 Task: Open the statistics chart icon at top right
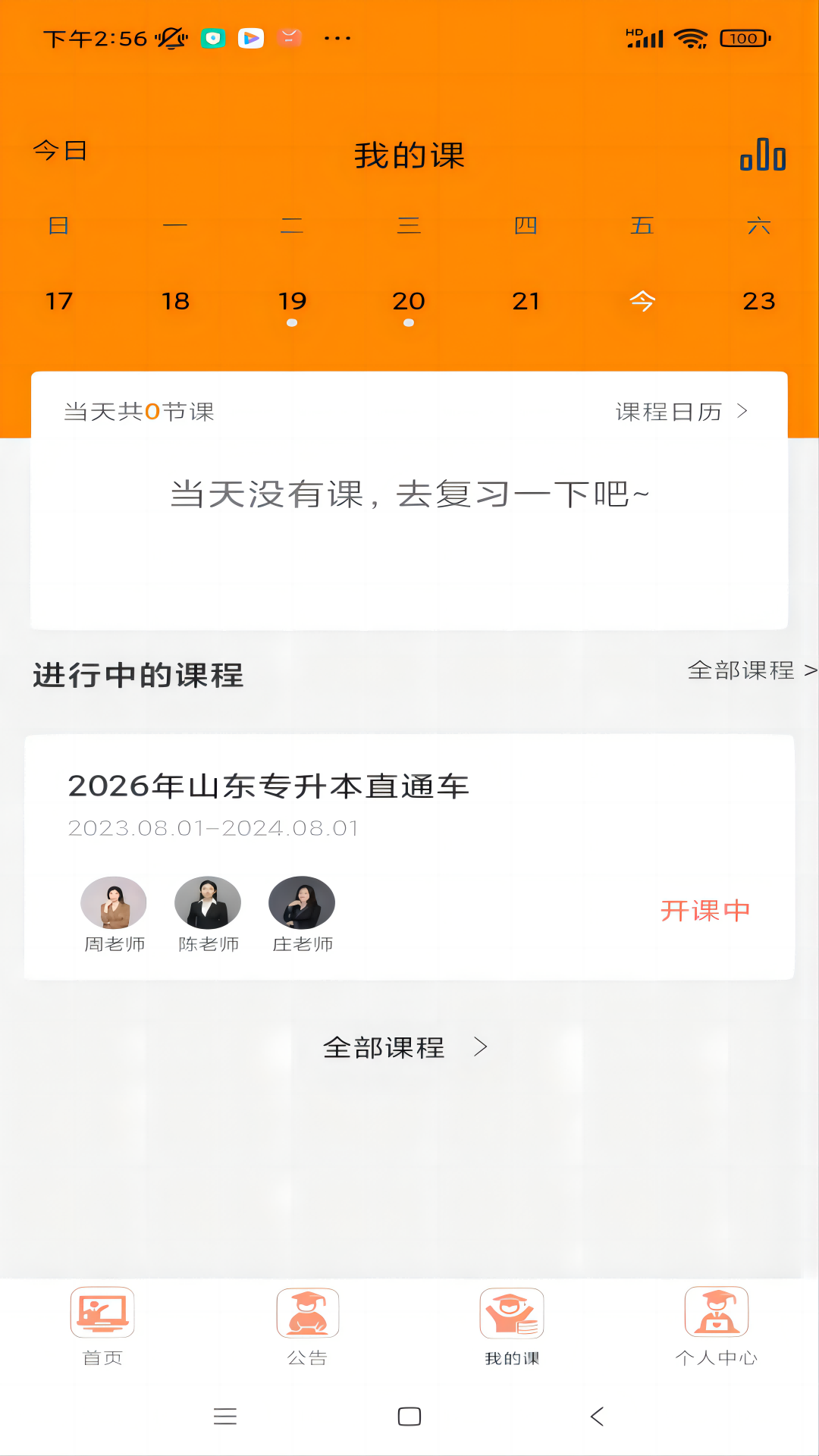point(762,155)
